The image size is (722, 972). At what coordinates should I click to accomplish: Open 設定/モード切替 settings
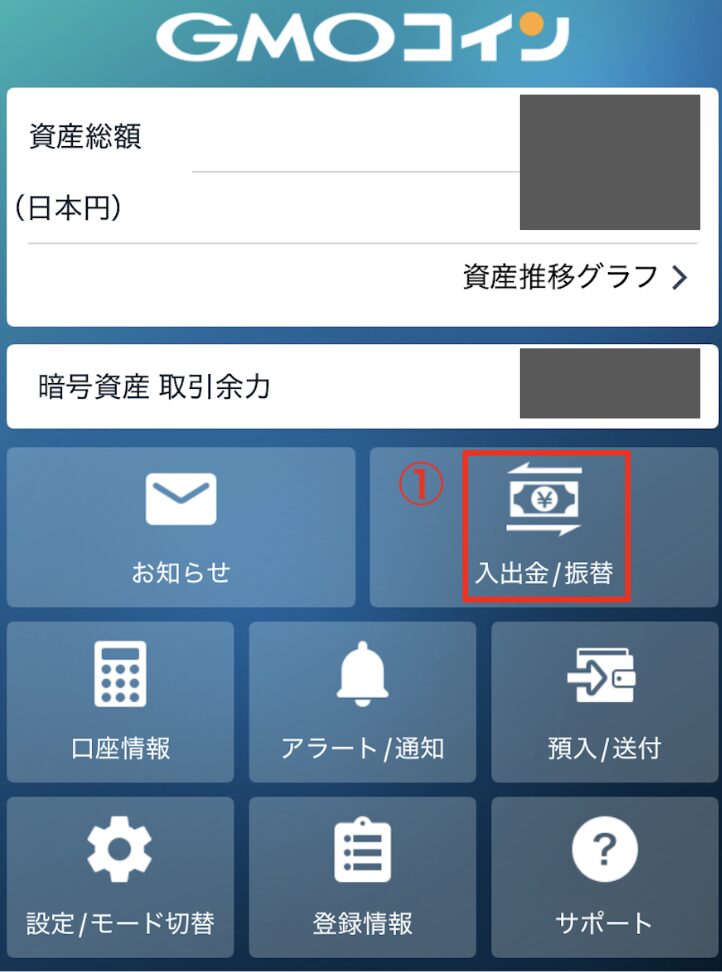120,877
